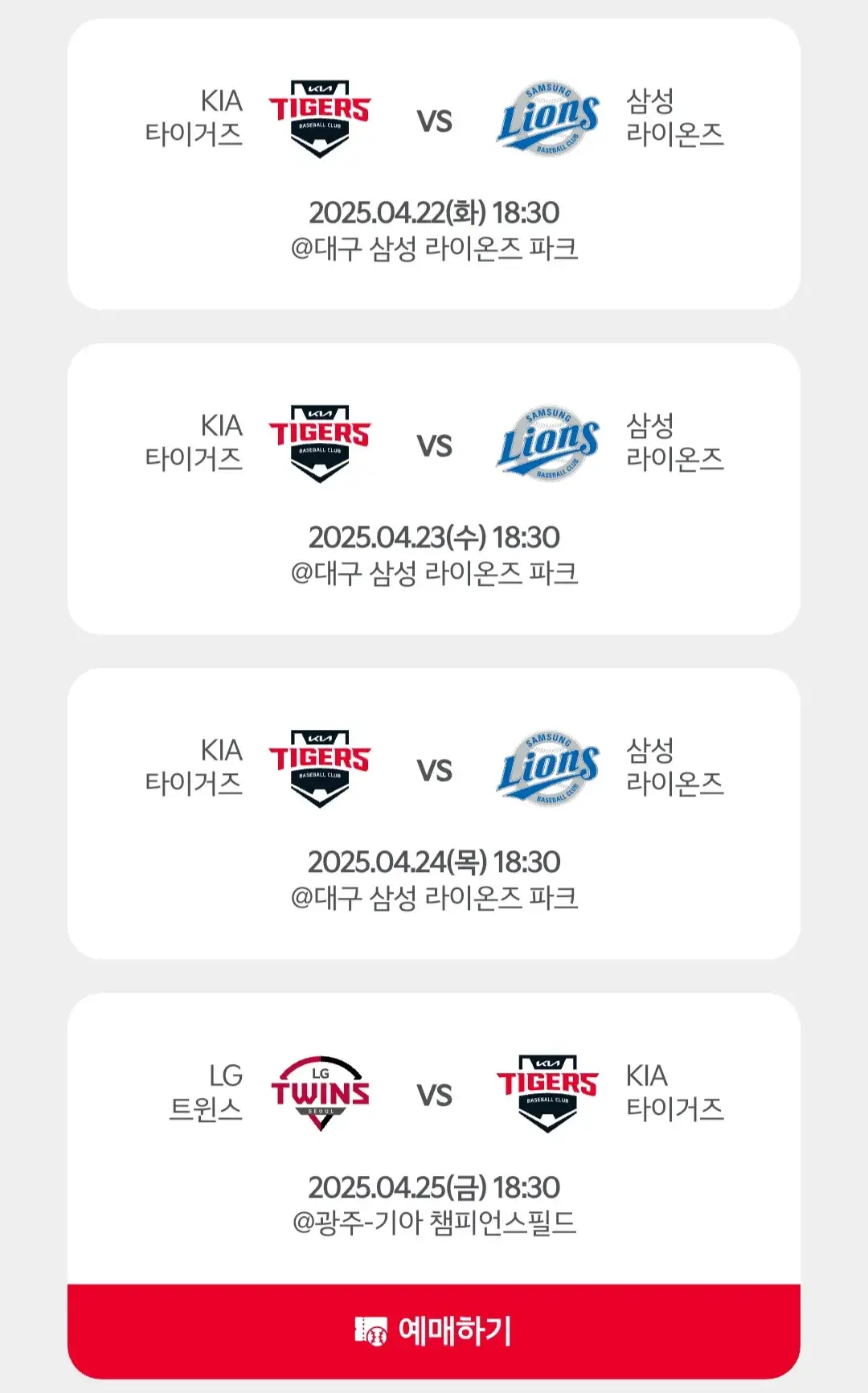Click the KIA Tigers logo in the April 24 card

pos(319,766)
